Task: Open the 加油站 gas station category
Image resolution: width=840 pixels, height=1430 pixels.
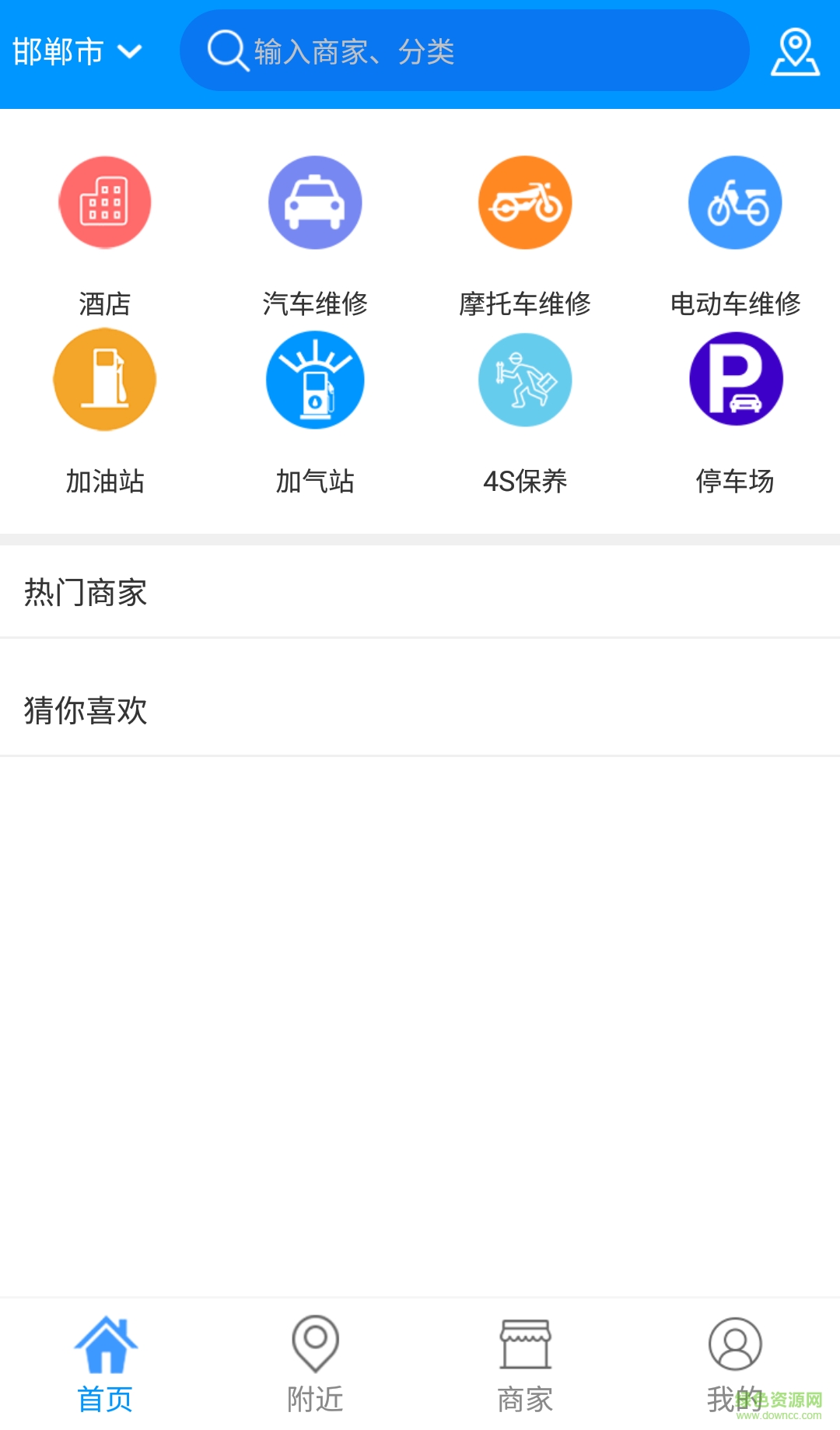Action: 105,380
